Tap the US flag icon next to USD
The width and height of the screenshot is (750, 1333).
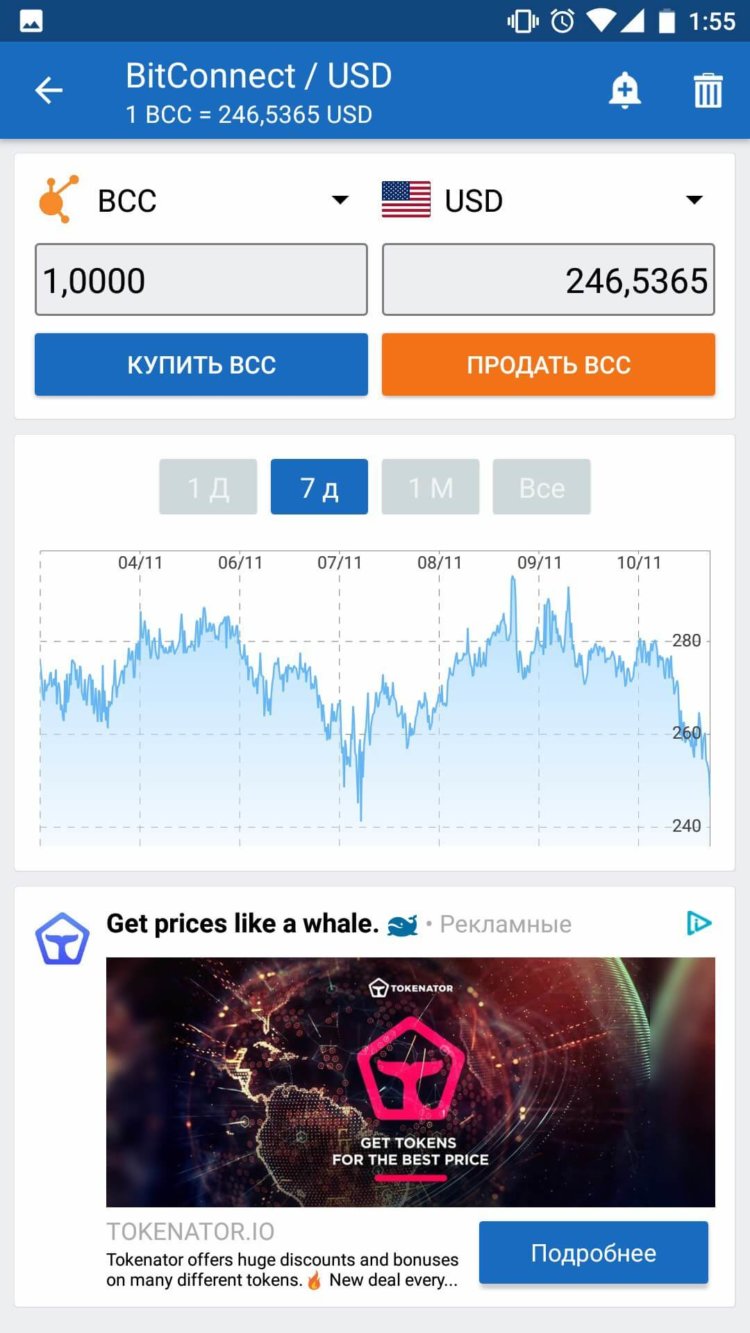404,199
